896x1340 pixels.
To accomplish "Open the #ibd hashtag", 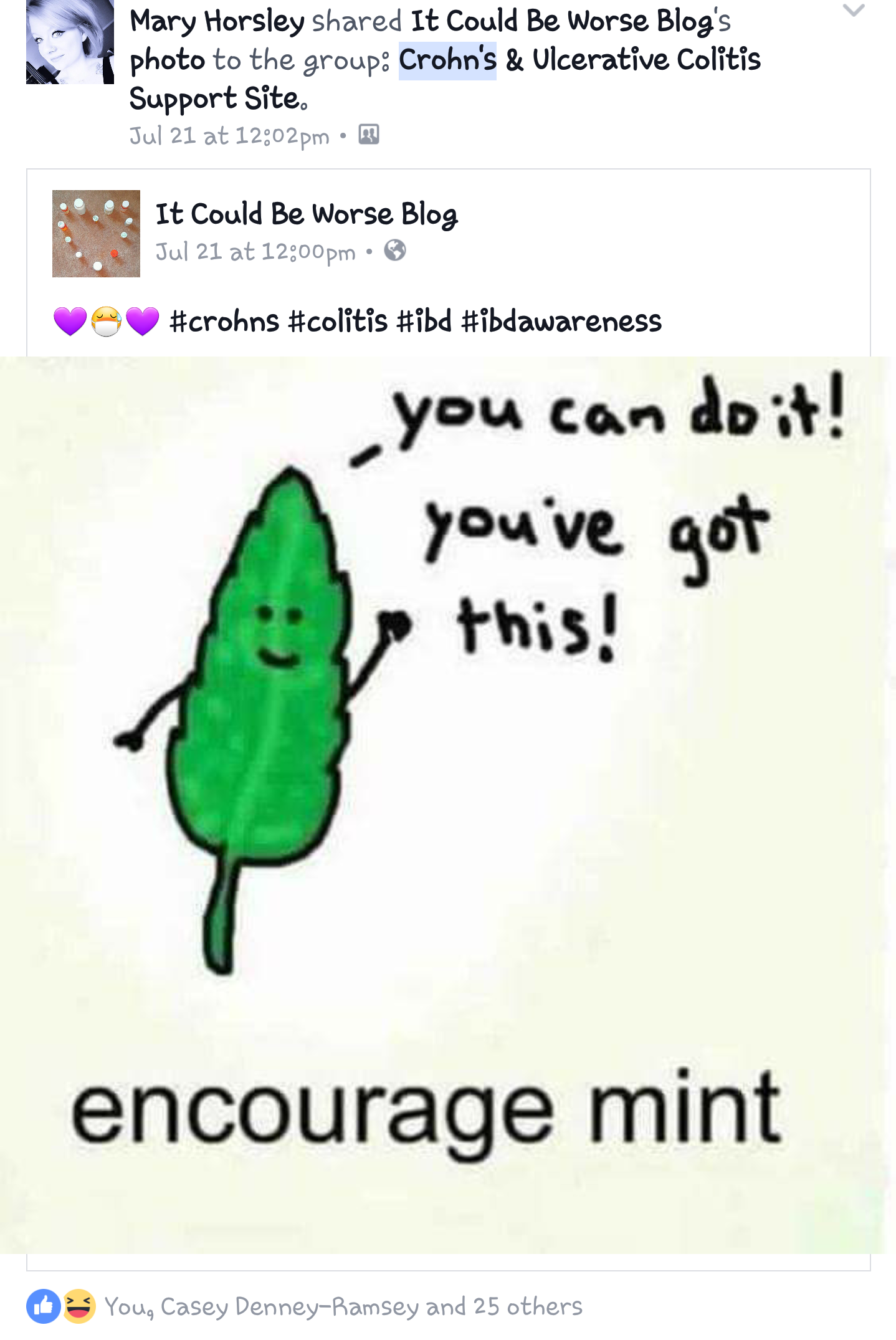I will click(424, 322).
